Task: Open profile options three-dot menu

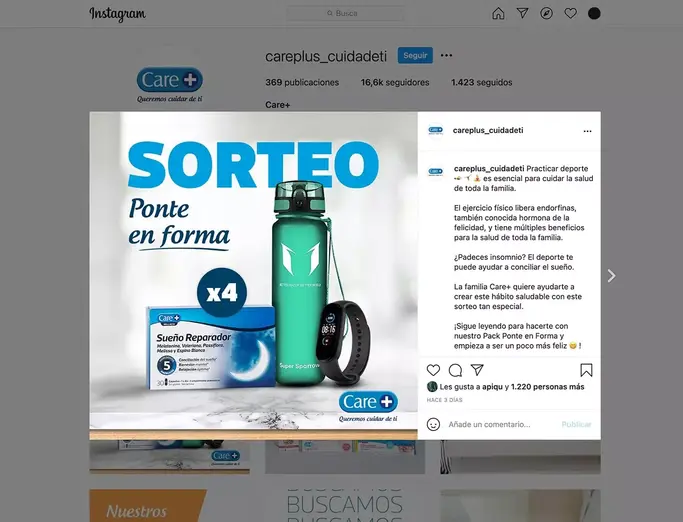Action: click(x=446, y=56)
